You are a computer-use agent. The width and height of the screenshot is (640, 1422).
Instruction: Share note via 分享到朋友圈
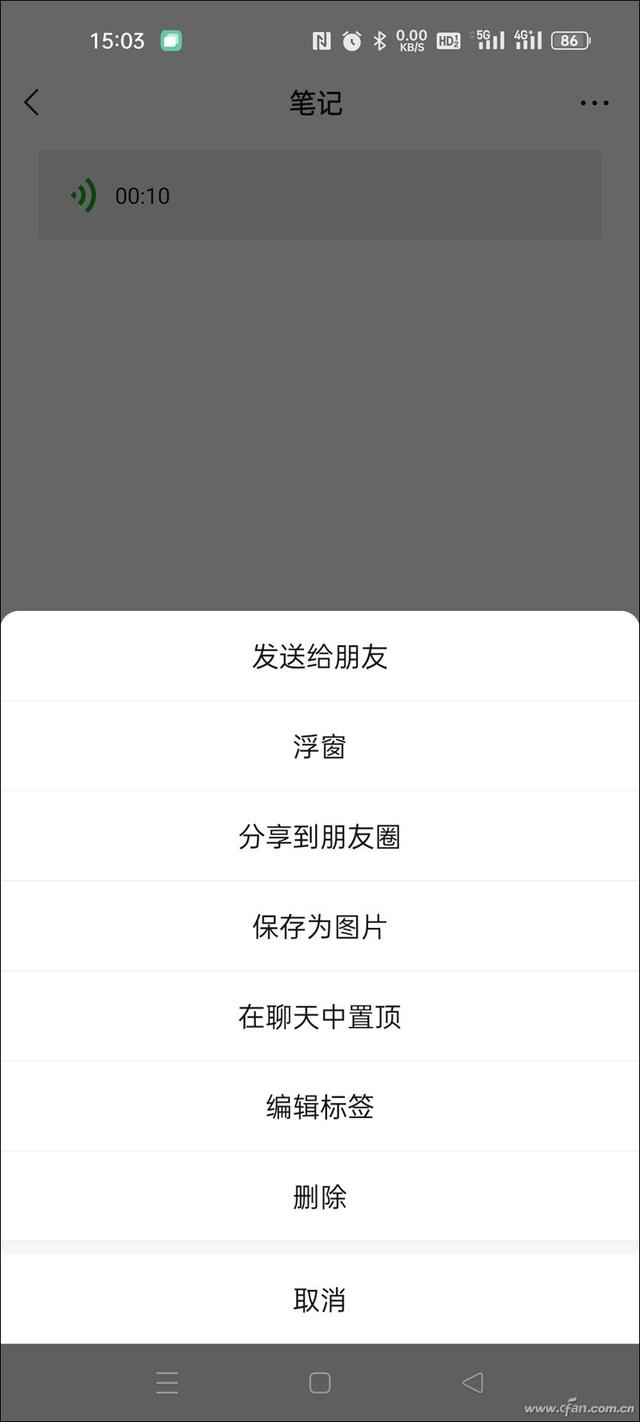pyautogui.click(x=320, y=837)
